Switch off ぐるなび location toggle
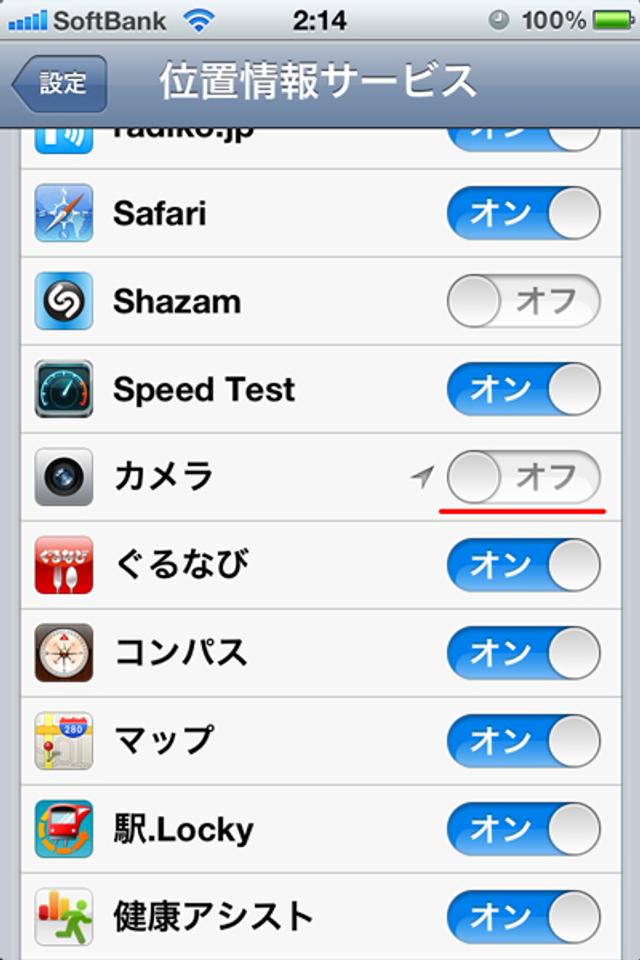 523,565
